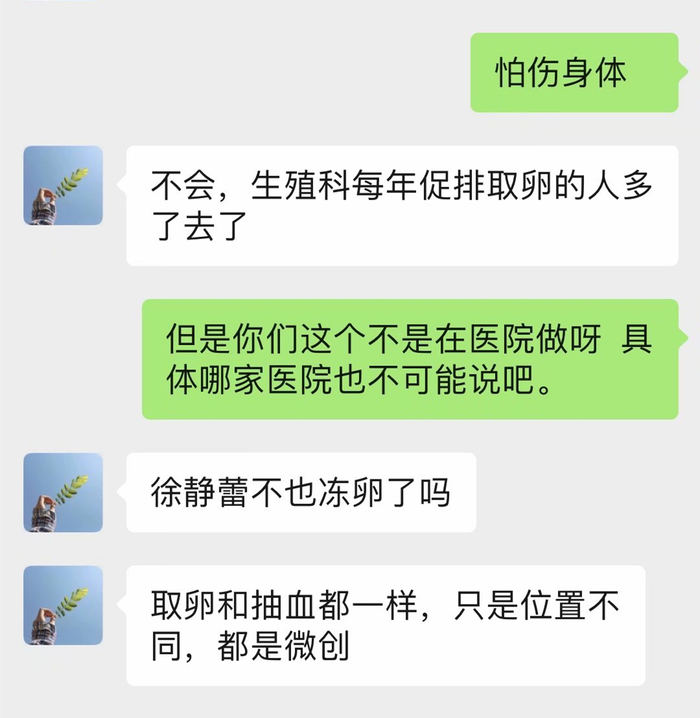700x718 pixels.
Task: Tap the avatar next to 徐静蕾不也冻卵了吗
Action: [x=63, y=492]
